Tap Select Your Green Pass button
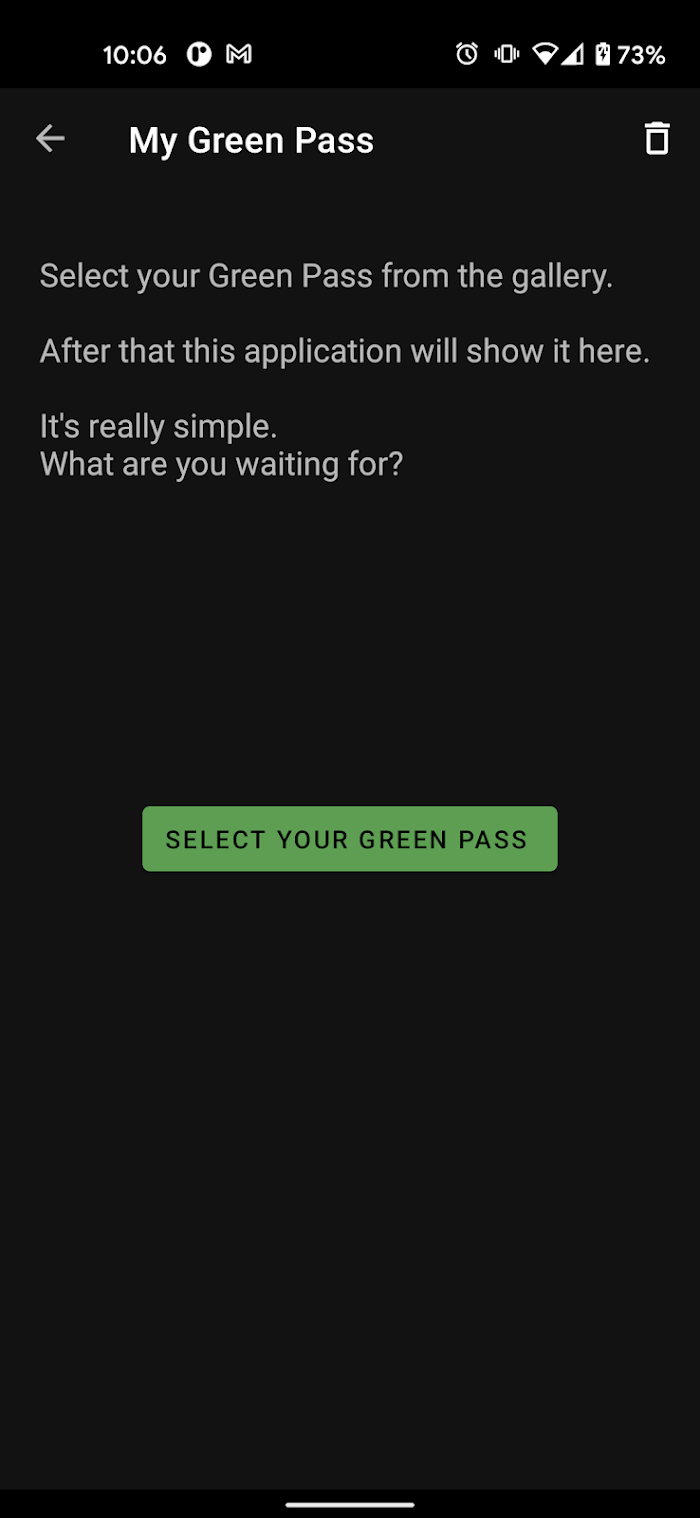Screen dimensions: 700x1518 pyautogui.click(x=350, y=839)
